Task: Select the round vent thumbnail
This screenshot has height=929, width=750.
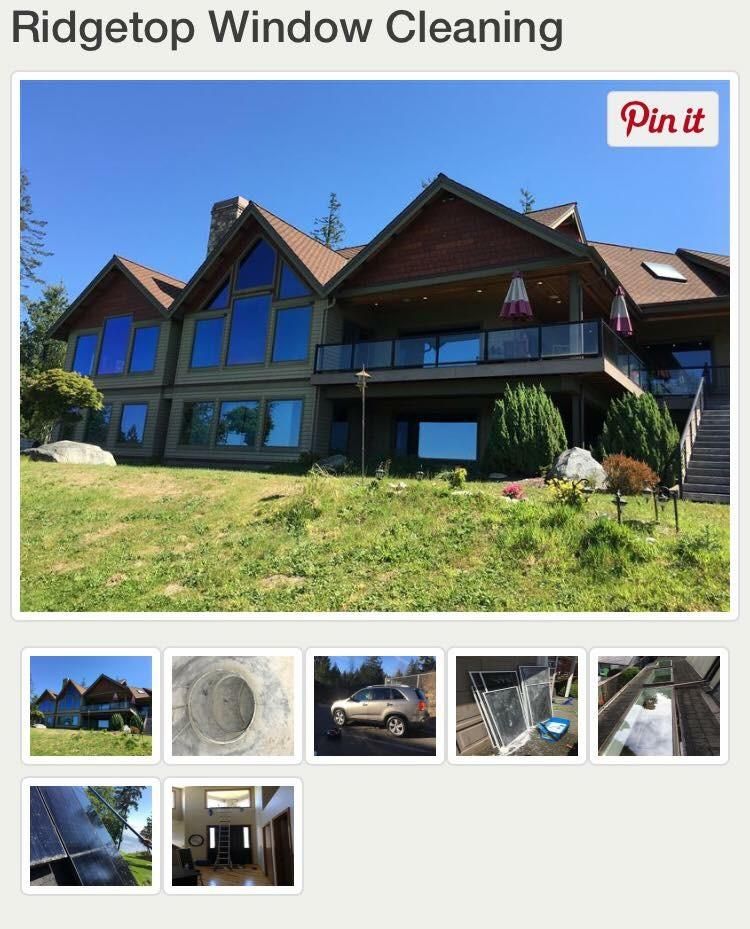Action: 233,706
